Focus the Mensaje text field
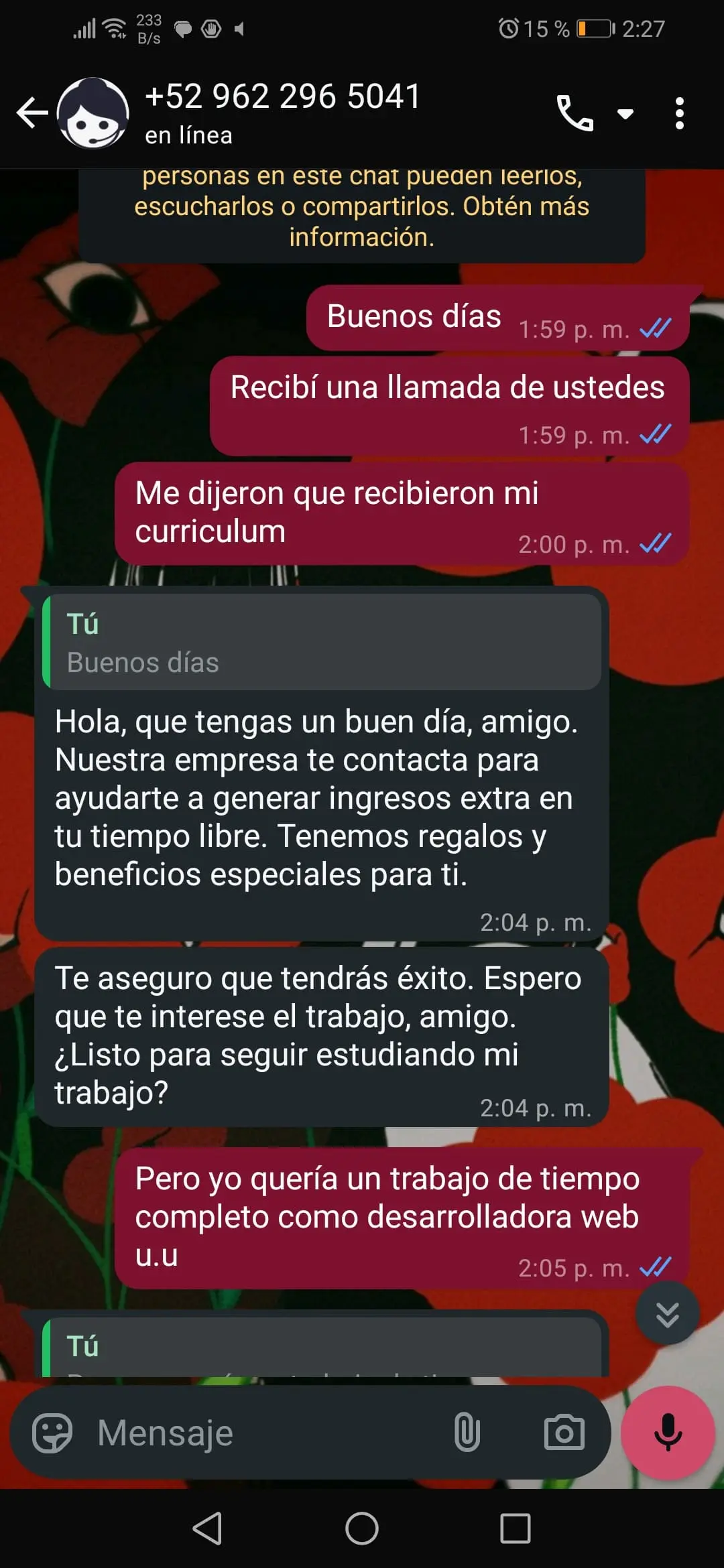 268,1433
